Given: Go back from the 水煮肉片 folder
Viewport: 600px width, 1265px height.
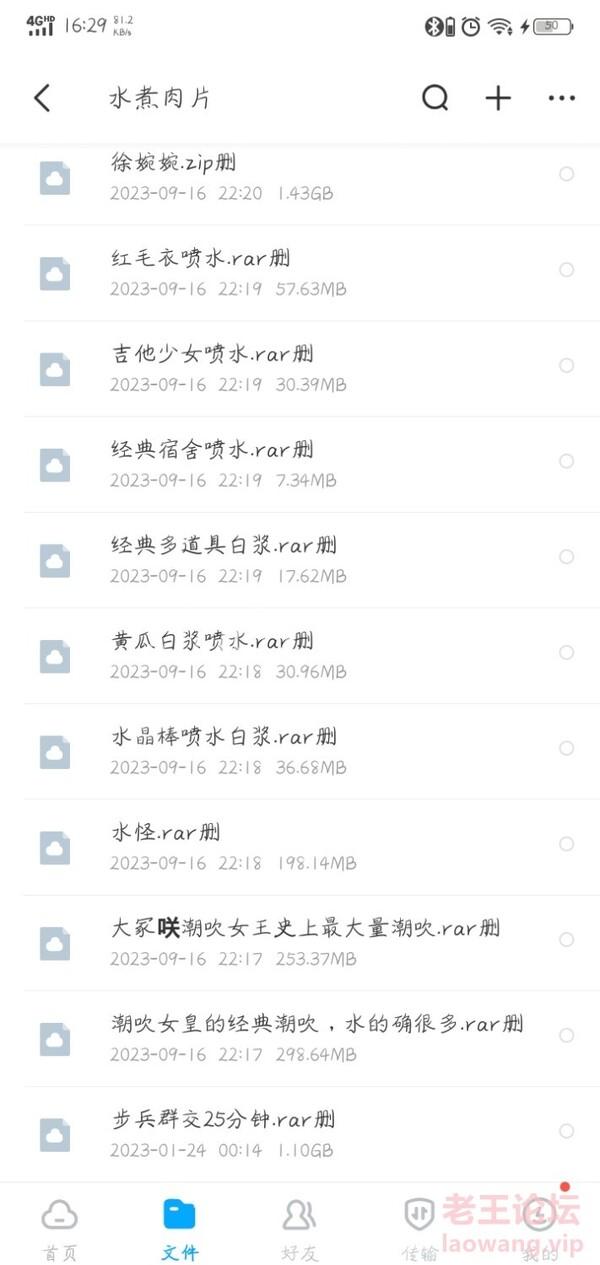Looking at the screenshot, I should (42, 98).
